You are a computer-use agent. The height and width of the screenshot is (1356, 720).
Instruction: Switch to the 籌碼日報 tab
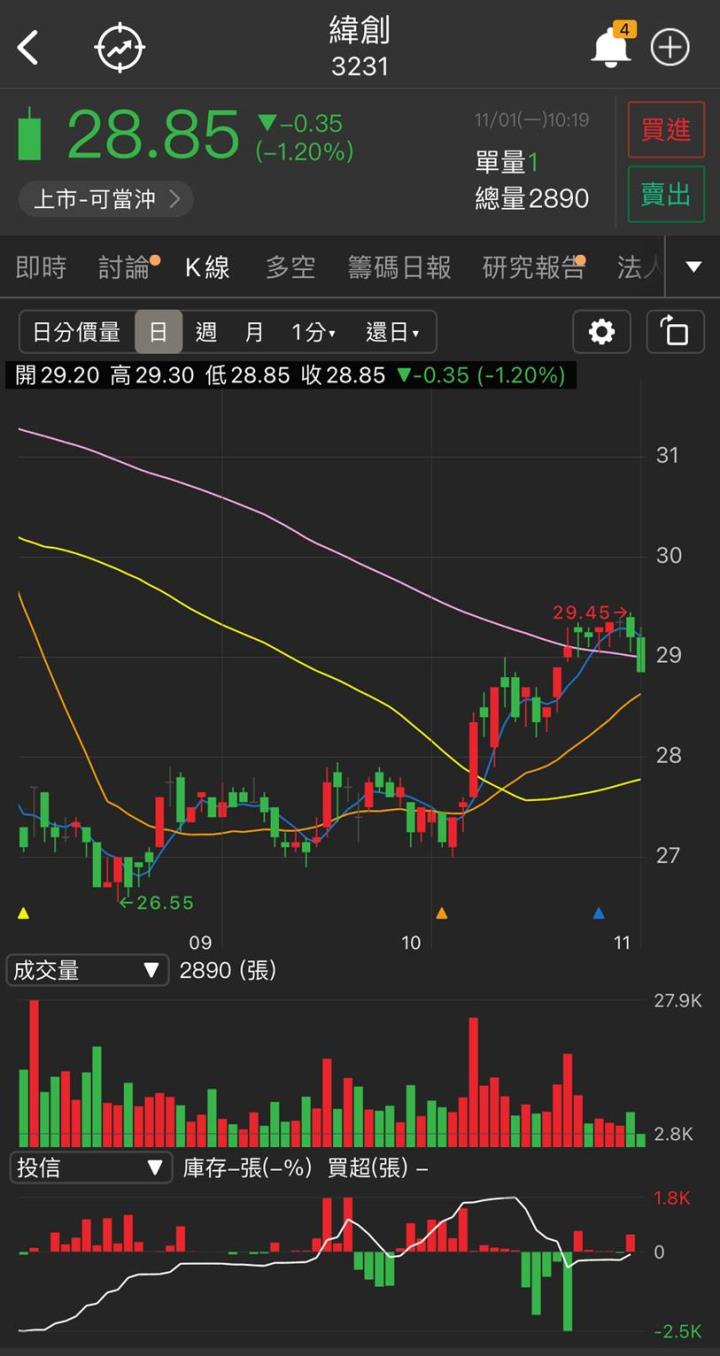(399, 267)
